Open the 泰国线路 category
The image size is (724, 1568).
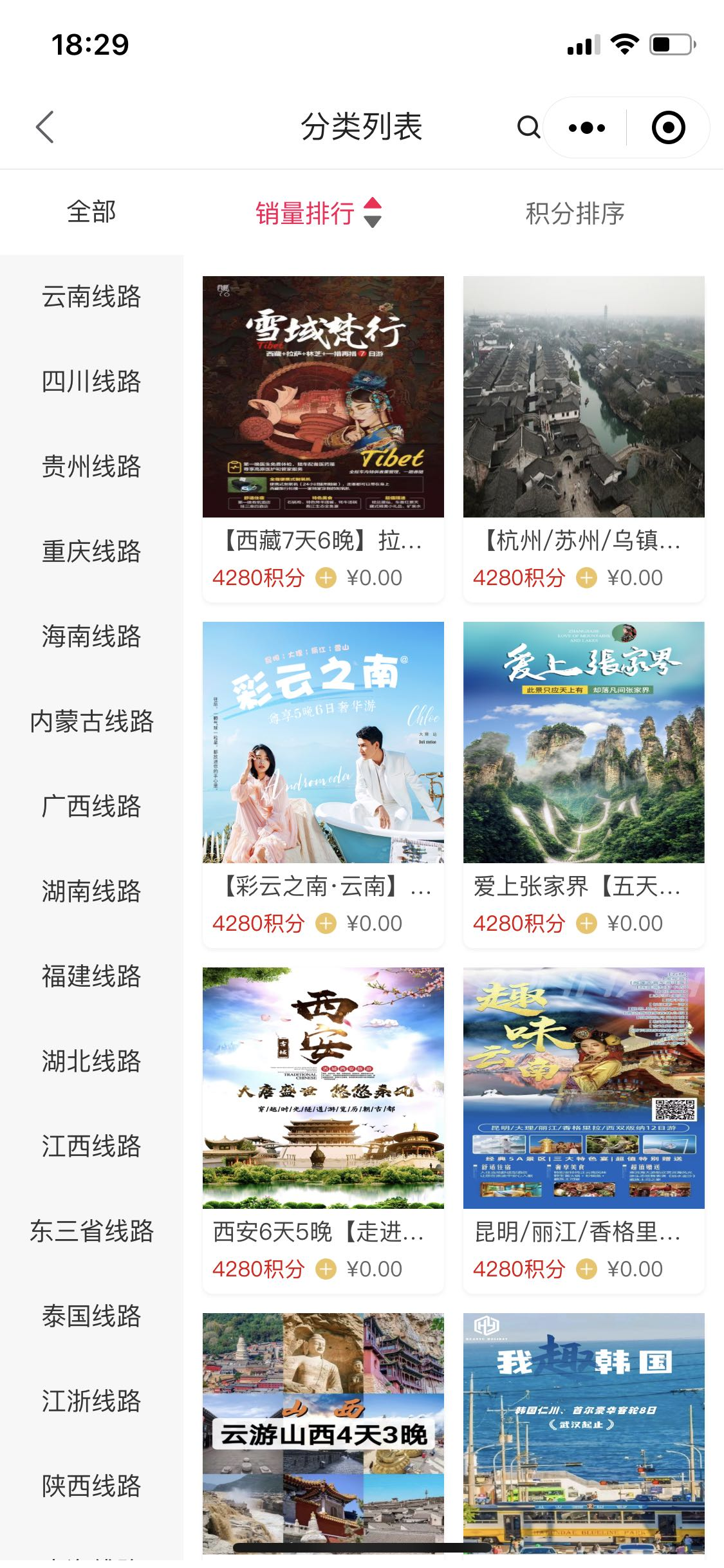[x=91, y=1316]
